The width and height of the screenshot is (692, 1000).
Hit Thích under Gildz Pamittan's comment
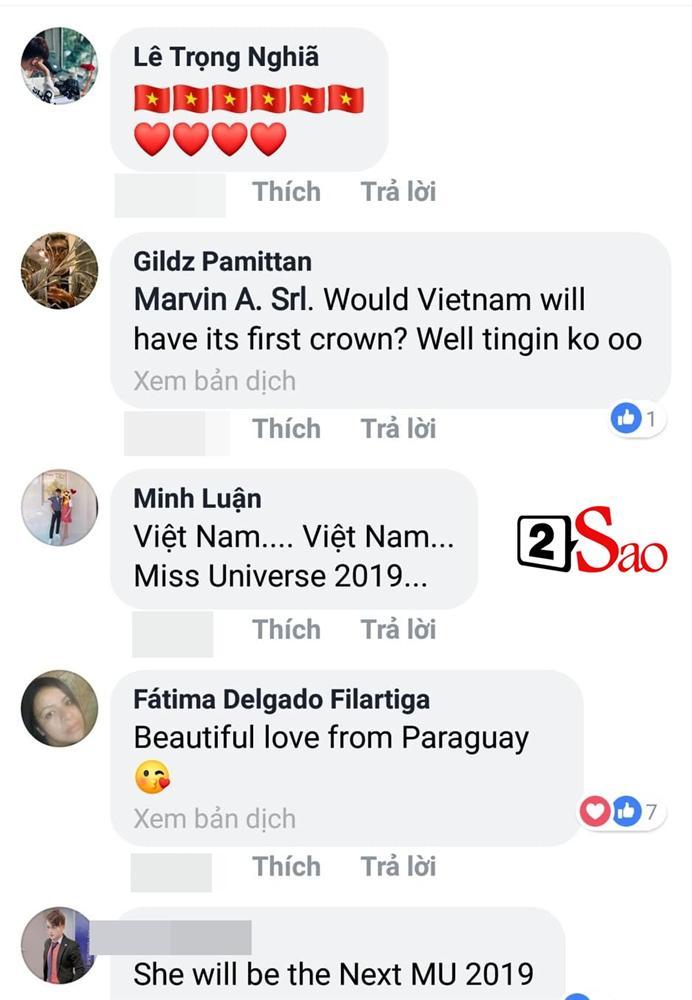click(286, 428)
